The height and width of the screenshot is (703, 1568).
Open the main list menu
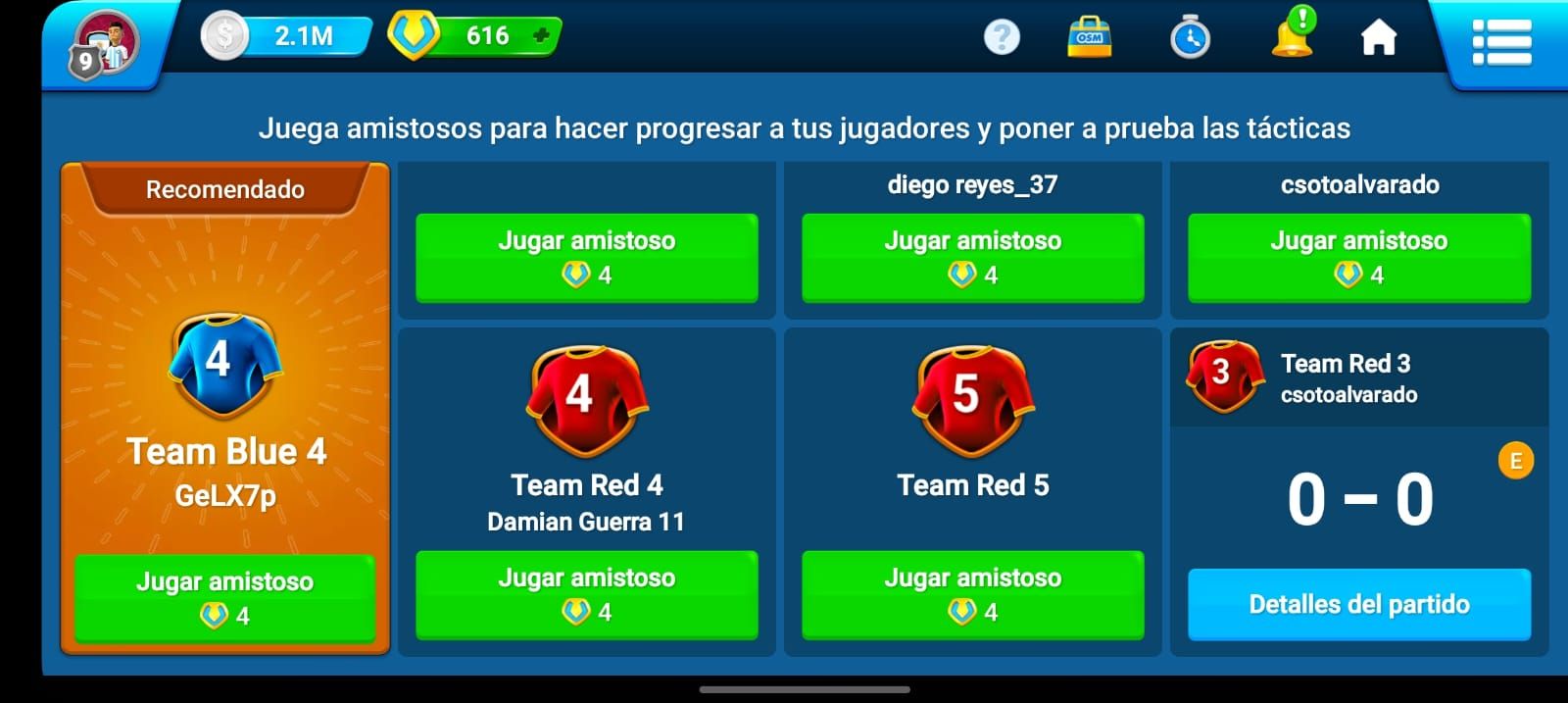coord(1500,42)
